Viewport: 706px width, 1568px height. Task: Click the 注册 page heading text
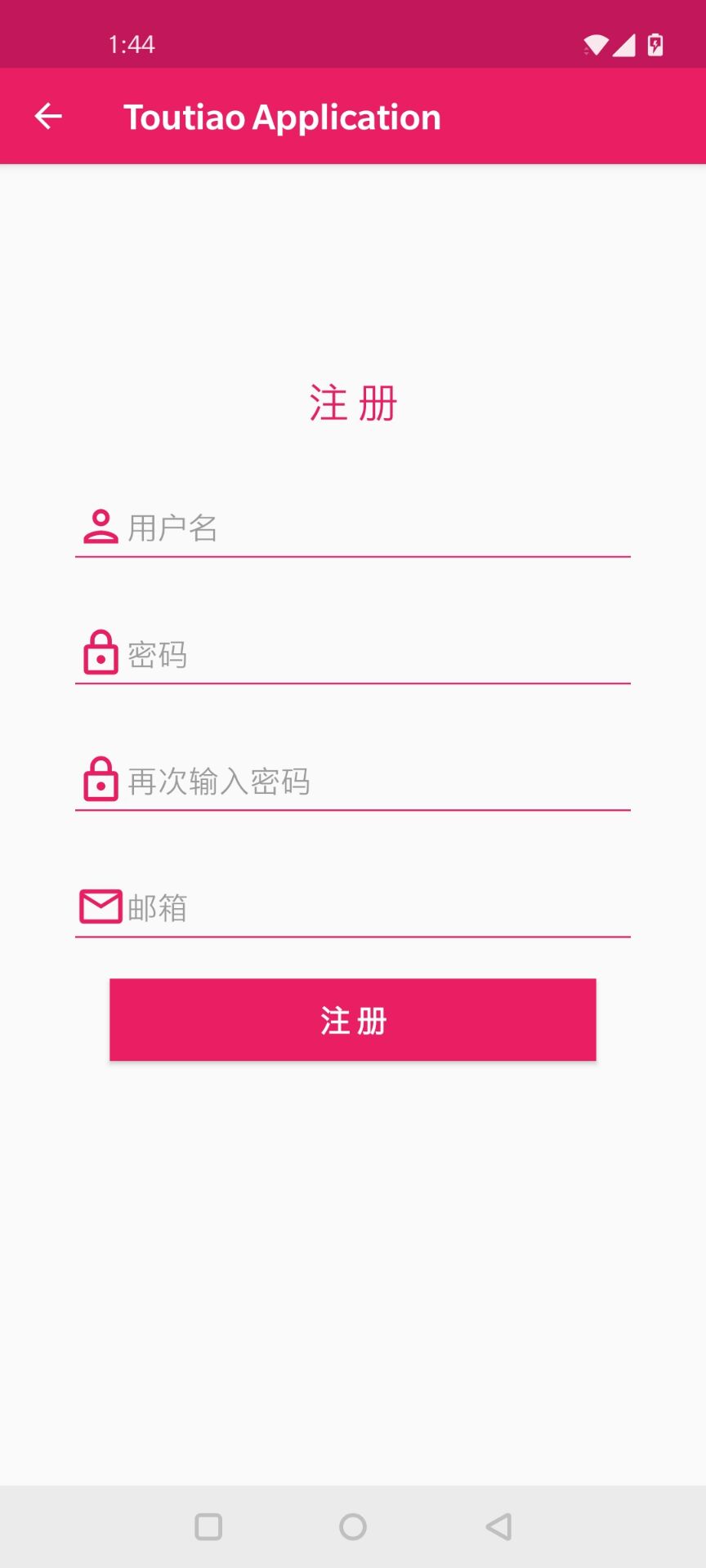click(352, 402)
